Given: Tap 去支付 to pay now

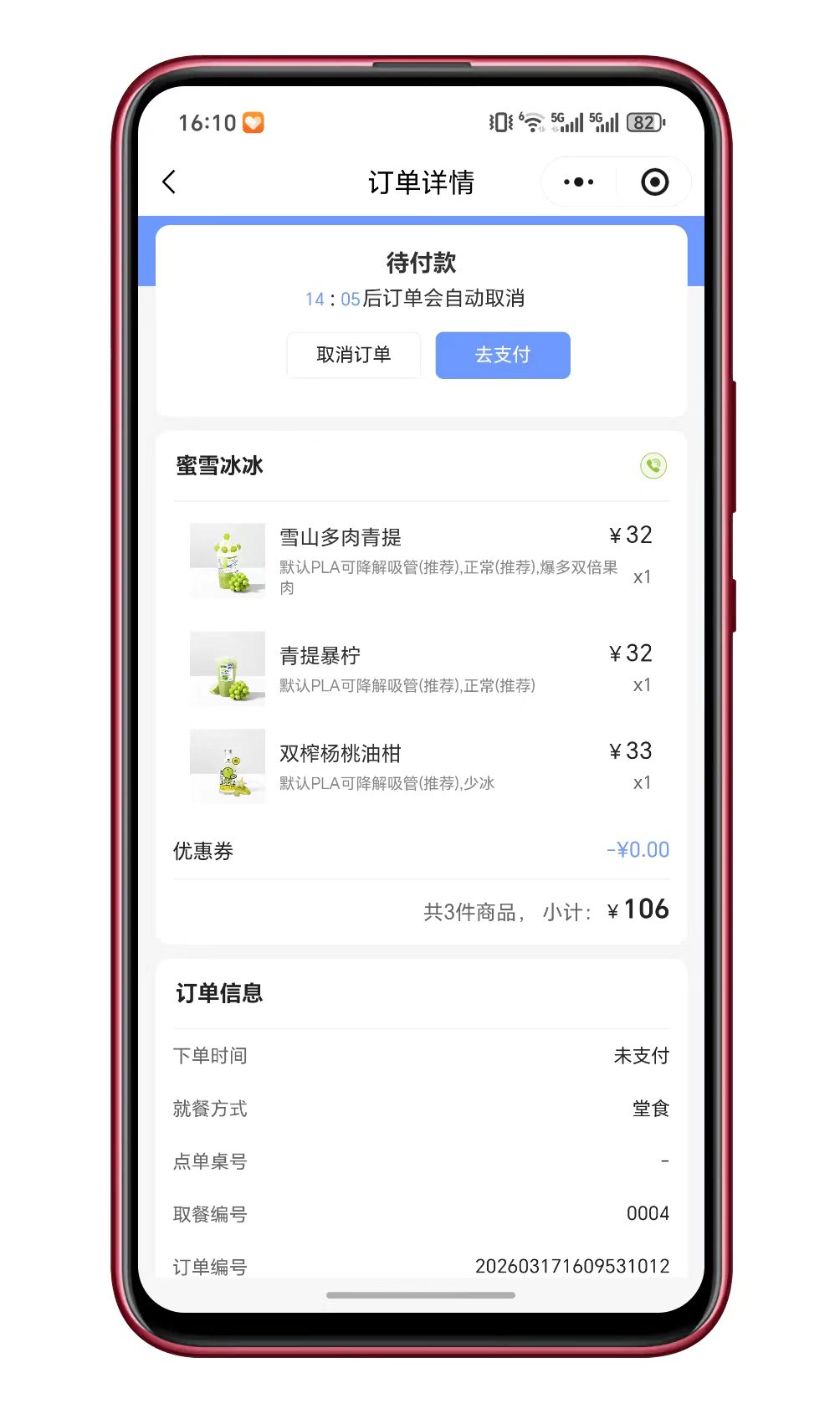Looking at the screenshot, I should [502, 355].
